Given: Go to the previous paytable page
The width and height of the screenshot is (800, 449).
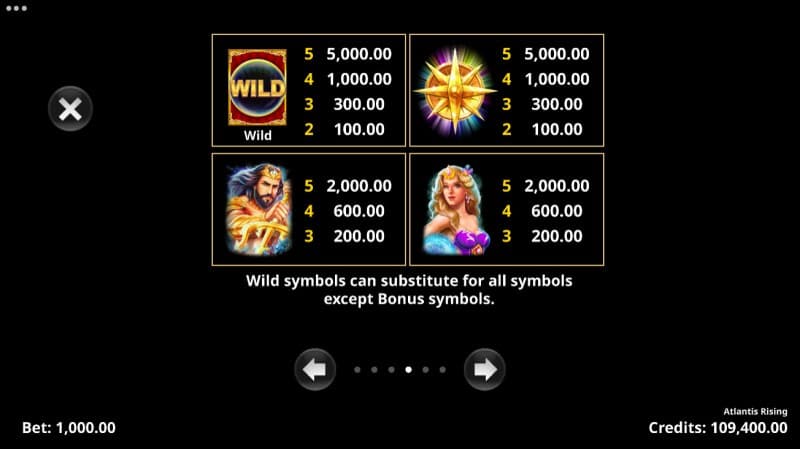Looking at the screenshot, I should coord(315,370).
